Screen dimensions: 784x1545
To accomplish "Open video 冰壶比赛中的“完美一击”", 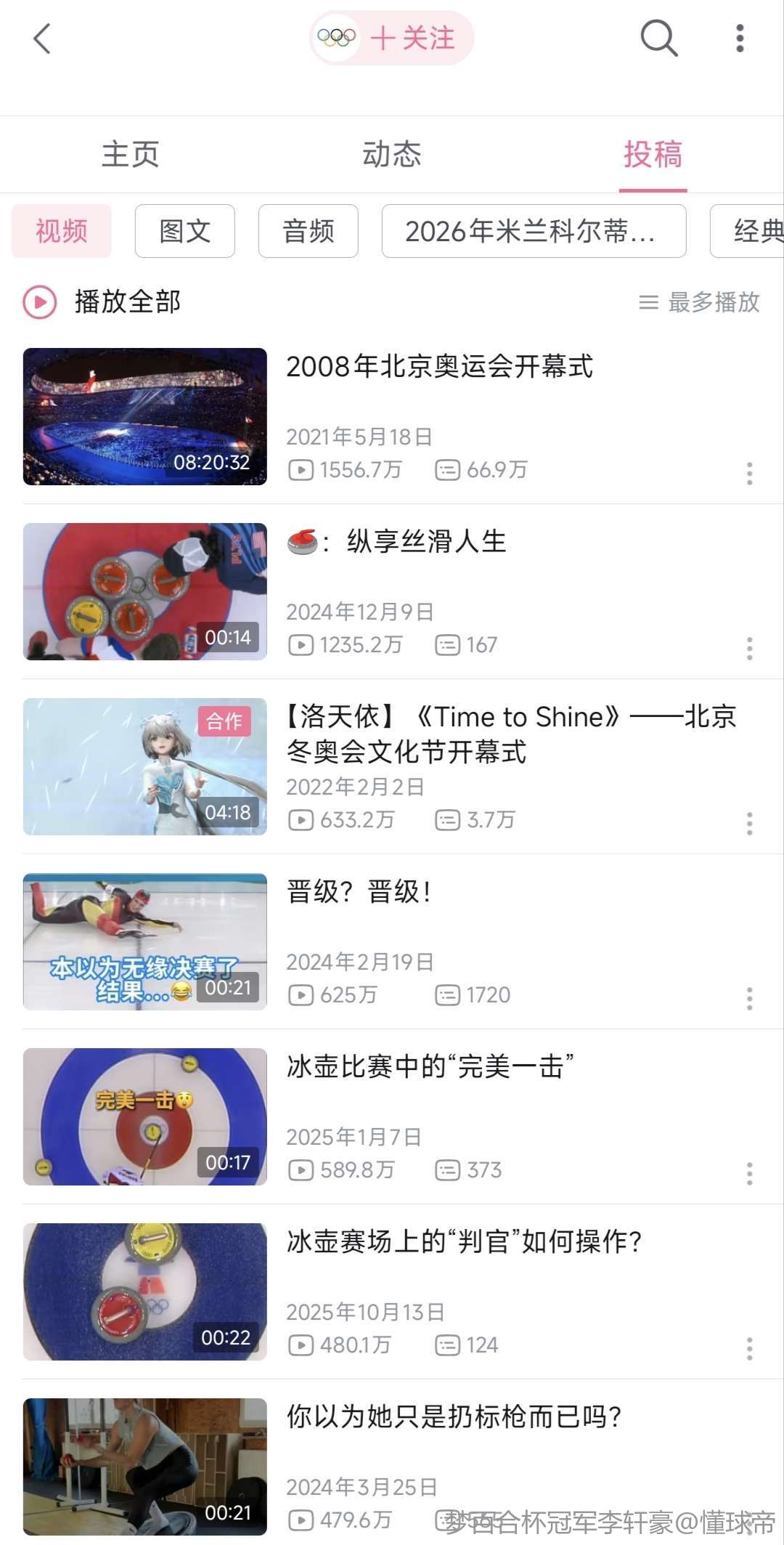I will coord(430,1067).
